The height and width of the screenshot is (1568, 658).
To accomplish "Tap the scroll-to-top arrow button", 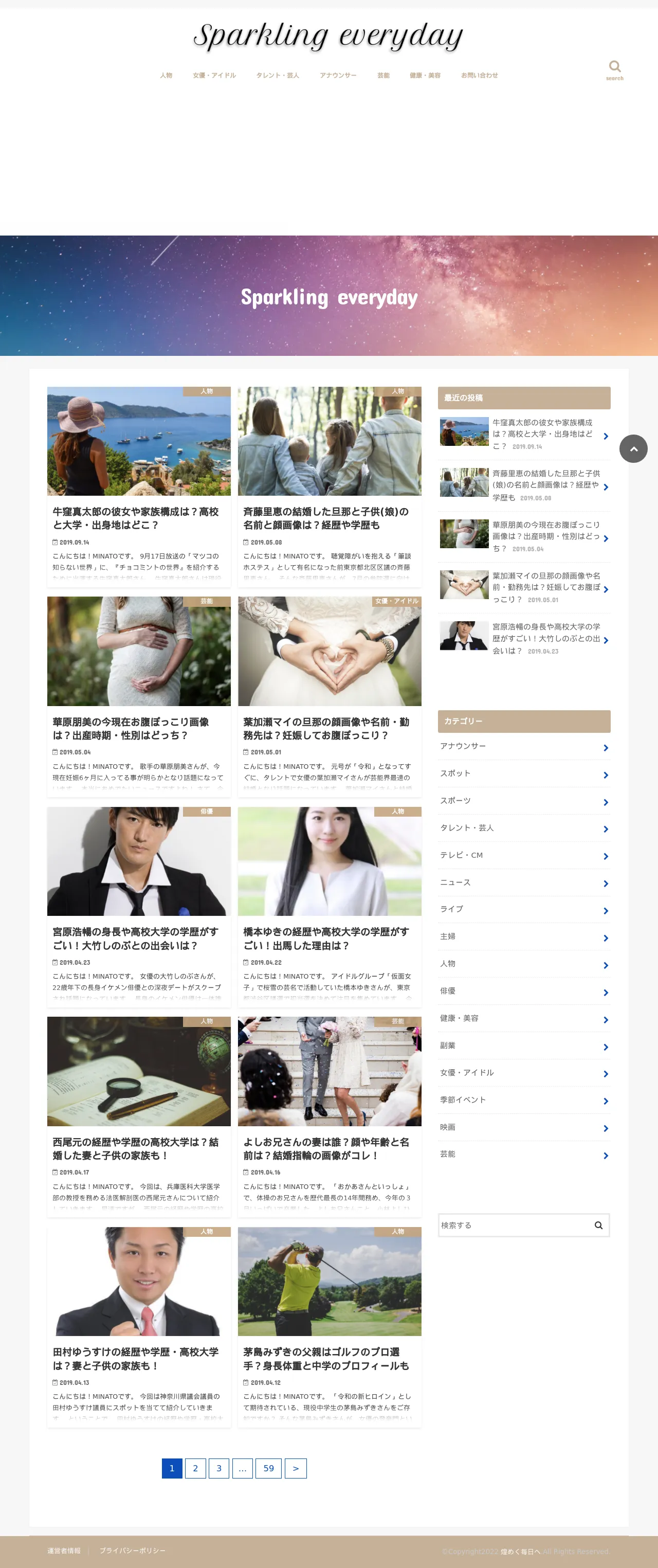I will point(633,448).
